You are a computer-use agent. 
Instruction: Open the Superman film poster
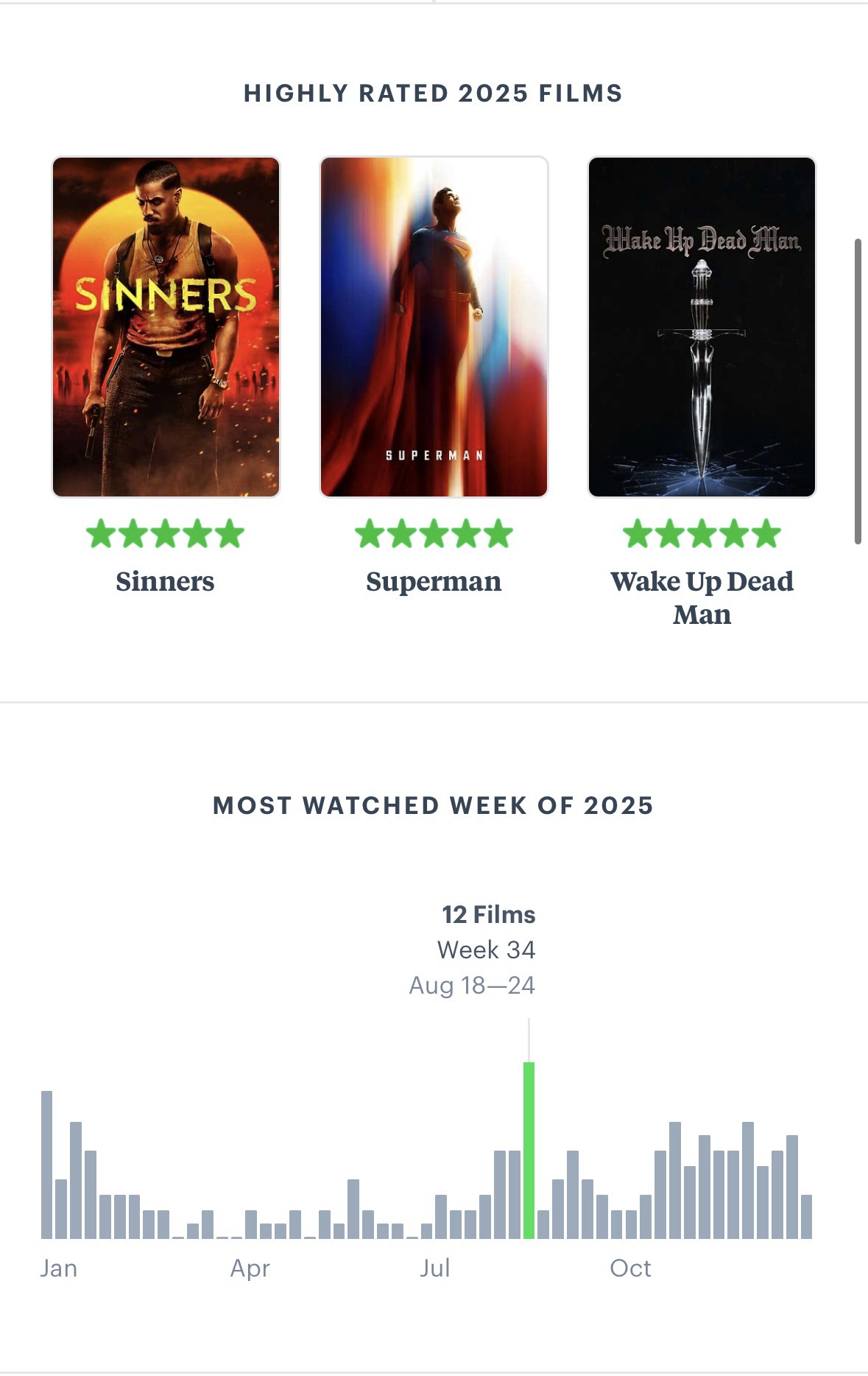(434, 326)
